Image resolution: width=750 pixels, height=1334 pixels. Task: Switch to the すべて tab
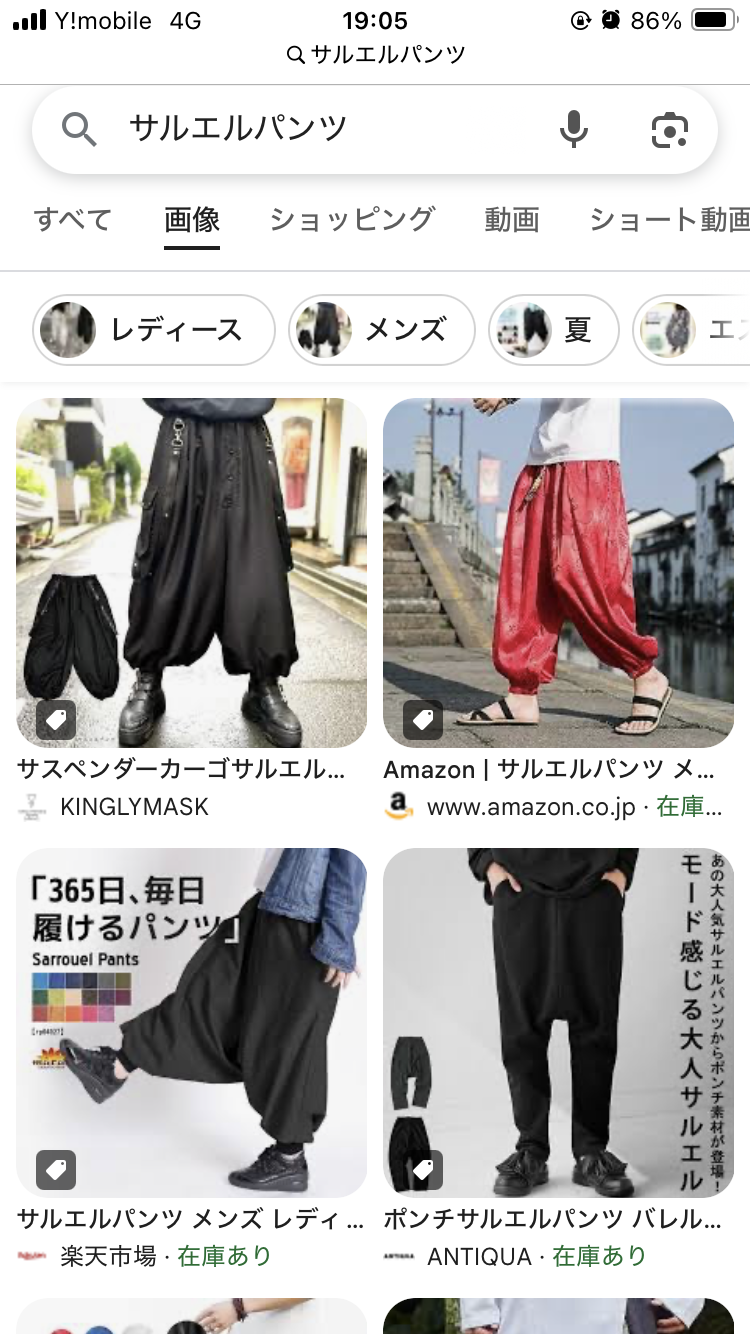click(73, 219)
